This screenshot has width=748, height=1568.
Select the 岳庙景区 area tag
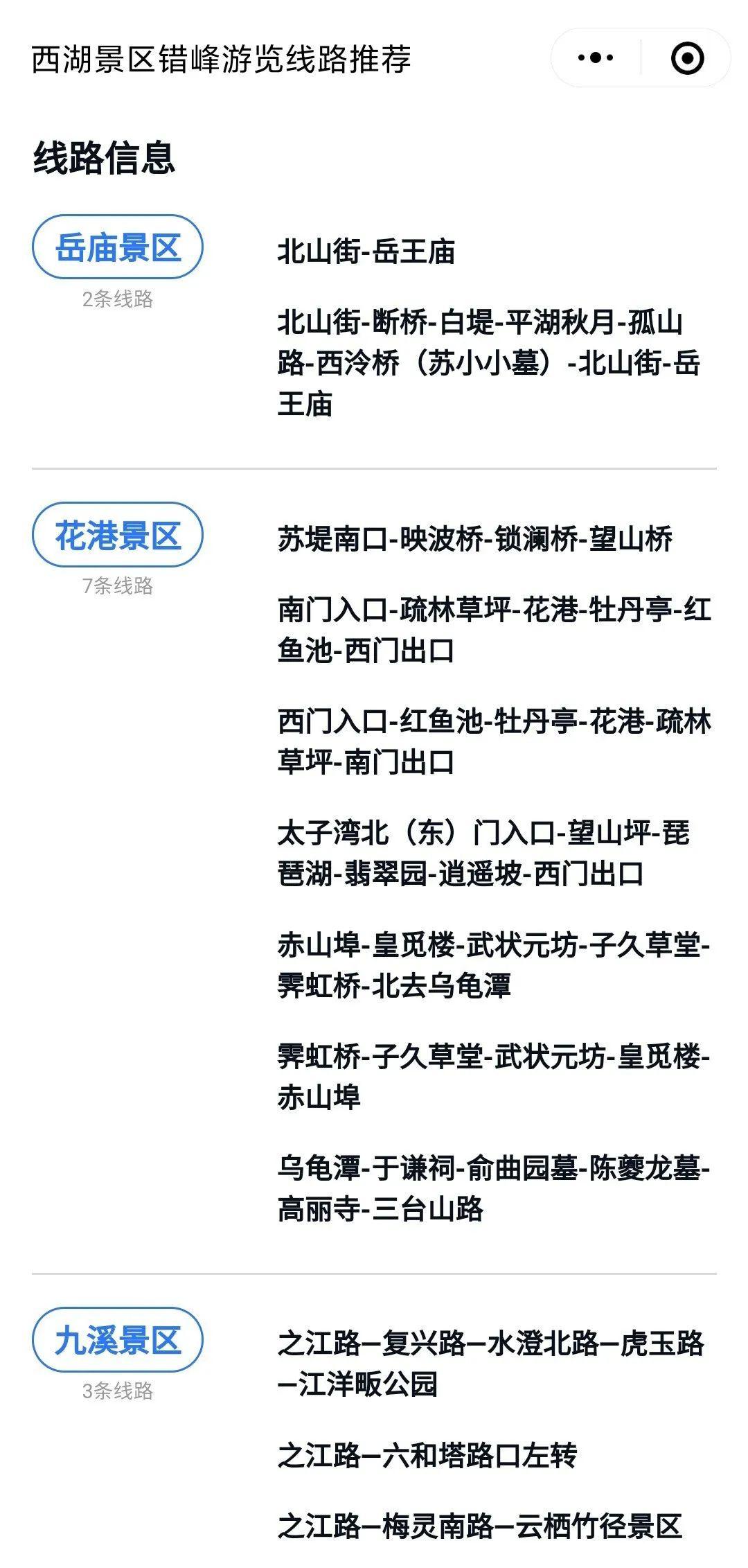(x=116, y=248)
